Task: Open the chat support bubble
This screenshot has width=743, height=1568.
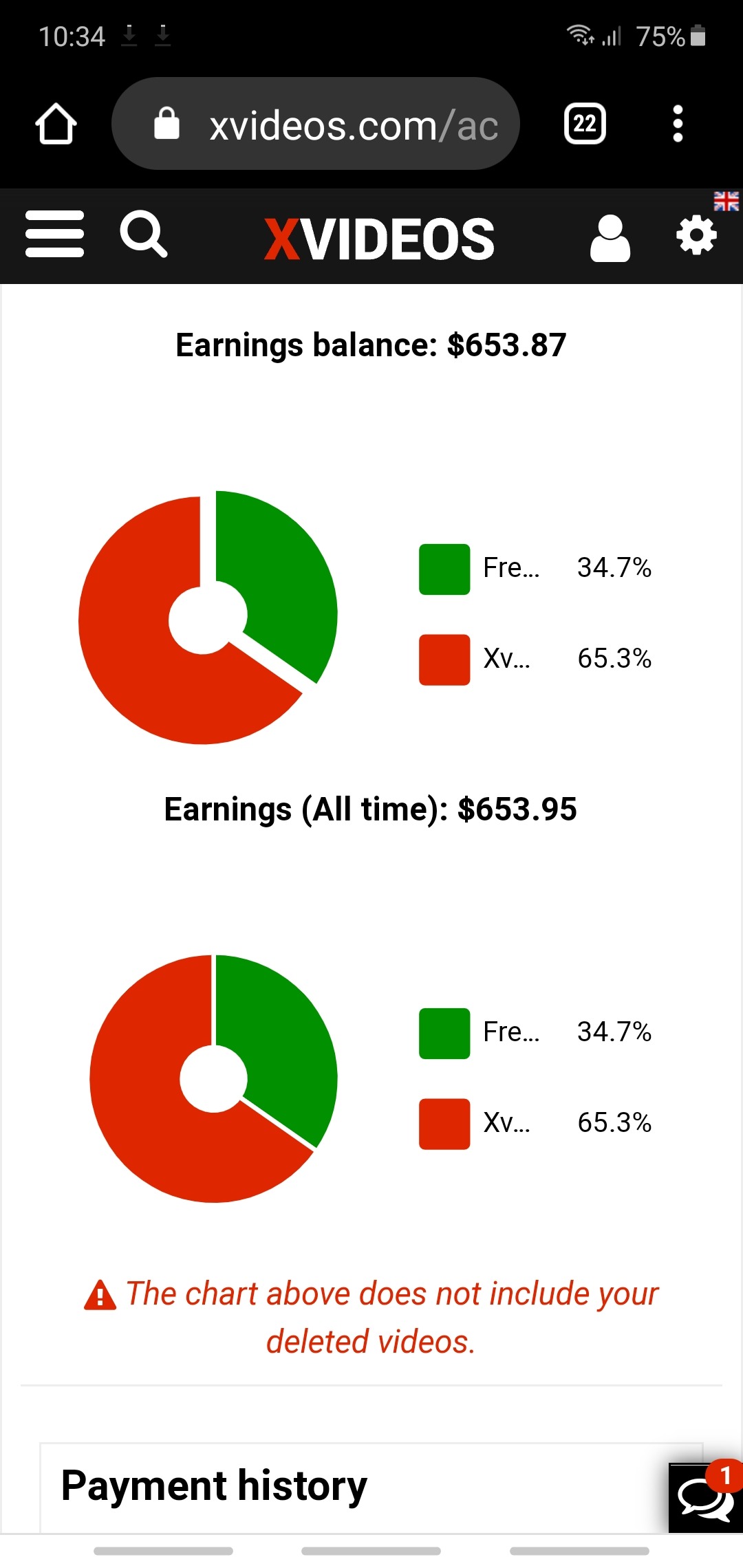Action: coord(705,1498)
